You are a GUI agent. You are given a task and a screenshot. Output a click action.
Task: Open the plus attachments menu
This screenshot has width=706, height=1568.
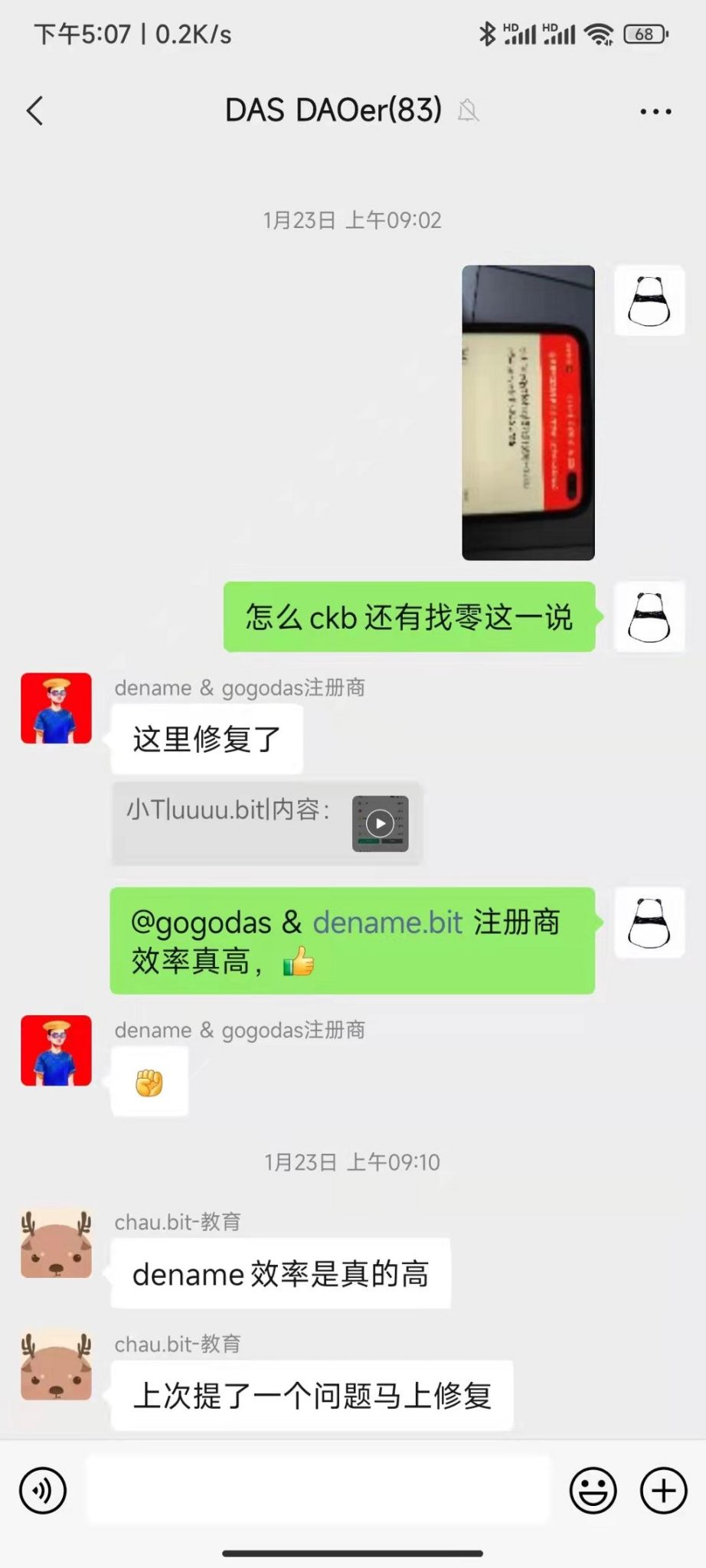click(663, 1491)
